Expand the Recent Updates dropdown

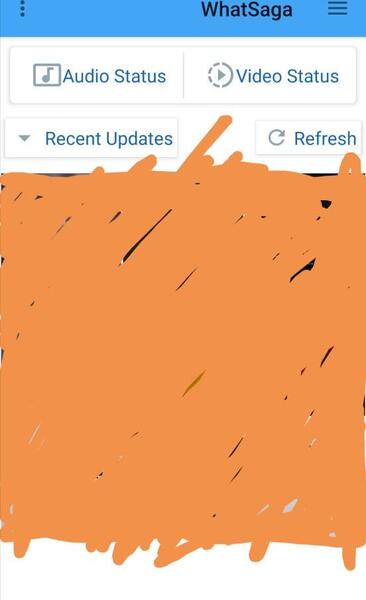pos(91,138)
